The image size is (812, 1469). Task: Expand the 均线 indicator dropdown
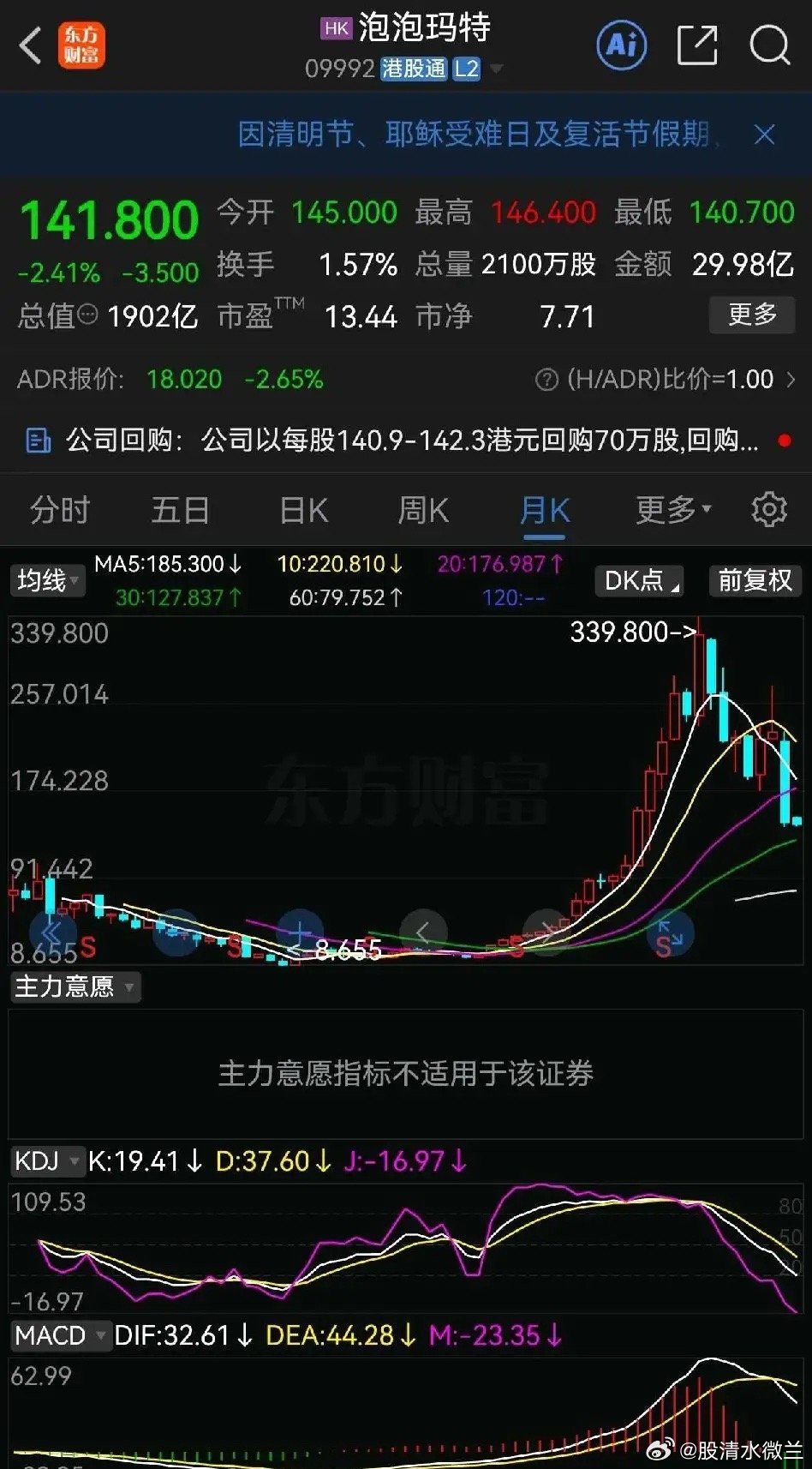click(47, 580)
